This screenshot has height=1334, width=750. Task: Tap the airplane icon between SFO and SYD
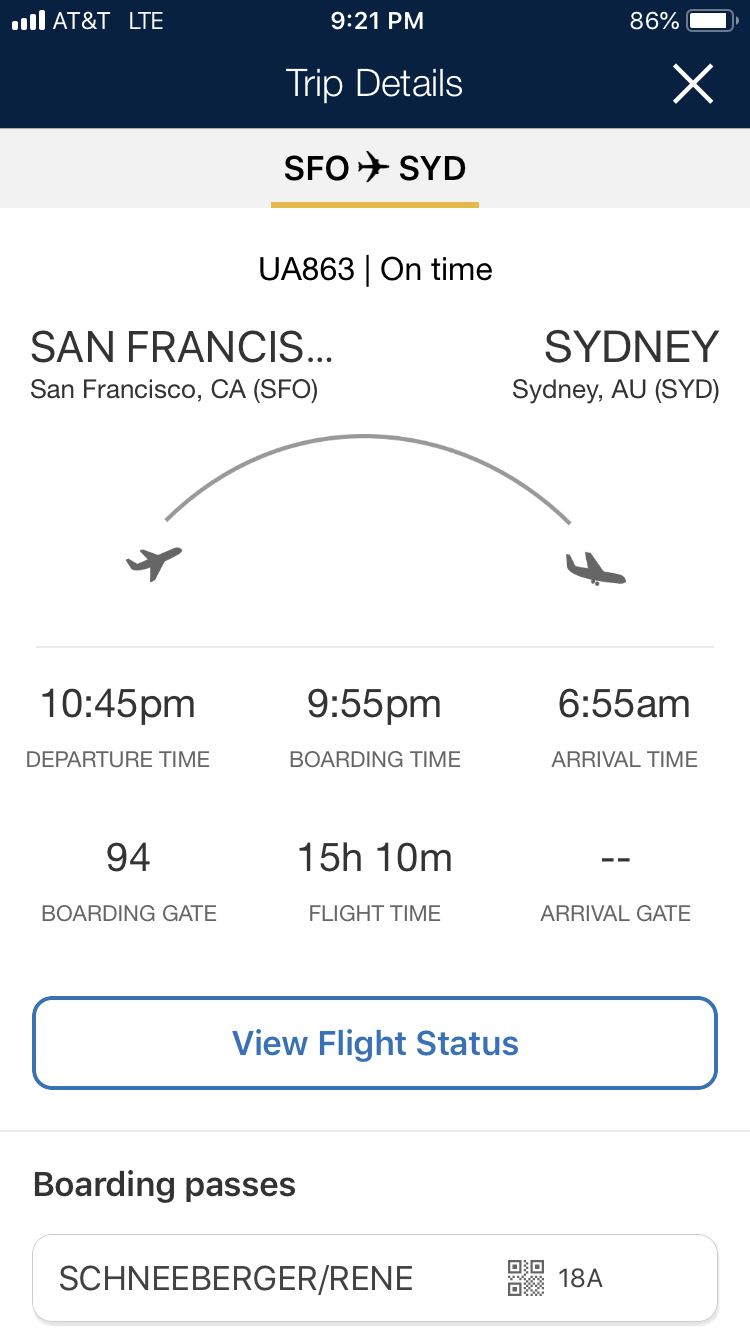tap(374, 168)
